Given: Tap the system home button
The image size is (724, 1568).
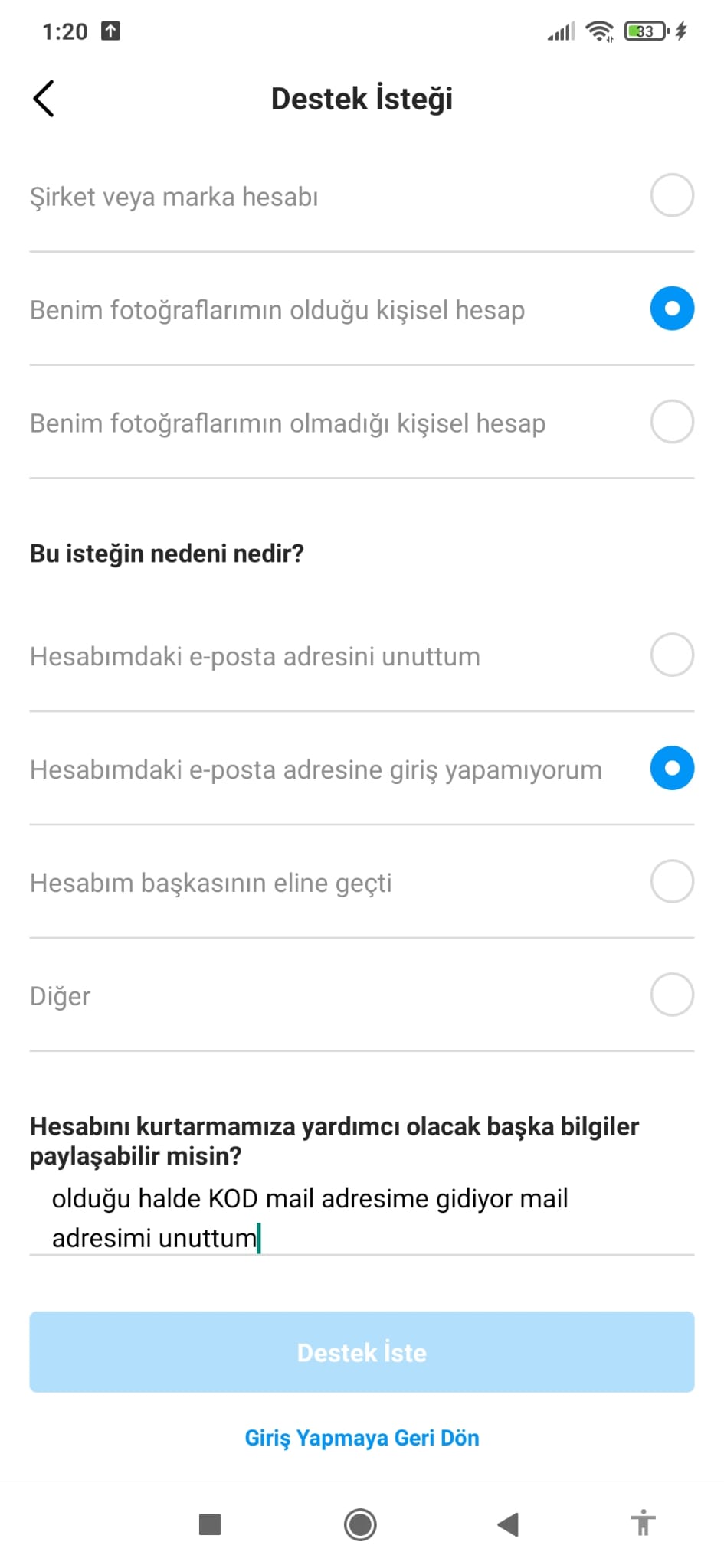Looking at the screenshot, I should click(x=360, y=1524).
